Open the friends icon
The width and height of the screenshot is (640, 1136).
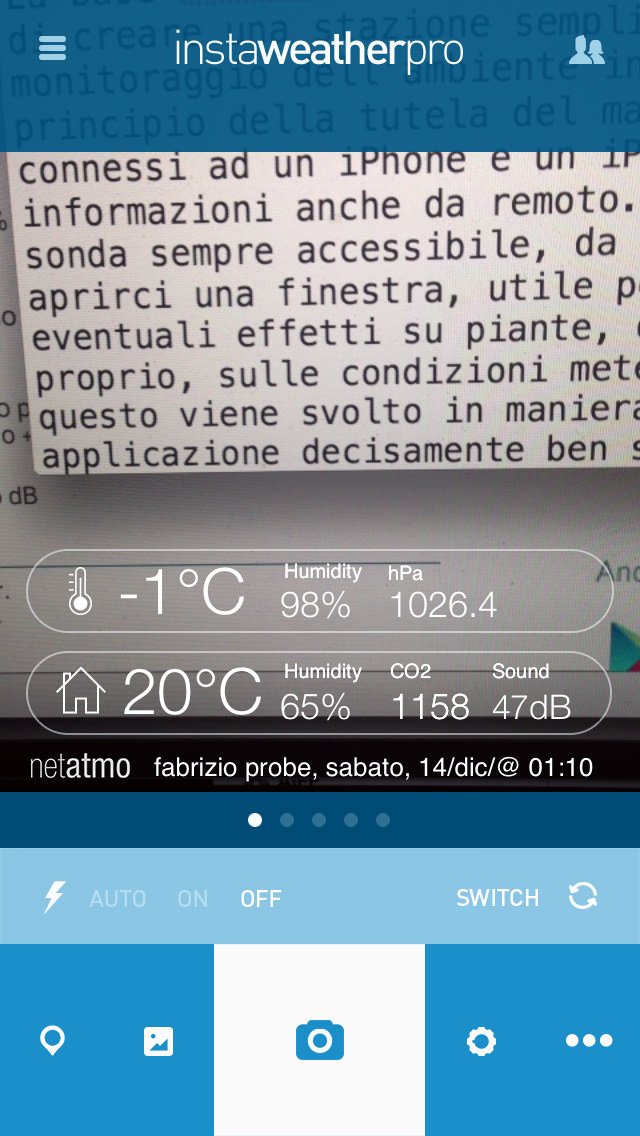point(586,50)
